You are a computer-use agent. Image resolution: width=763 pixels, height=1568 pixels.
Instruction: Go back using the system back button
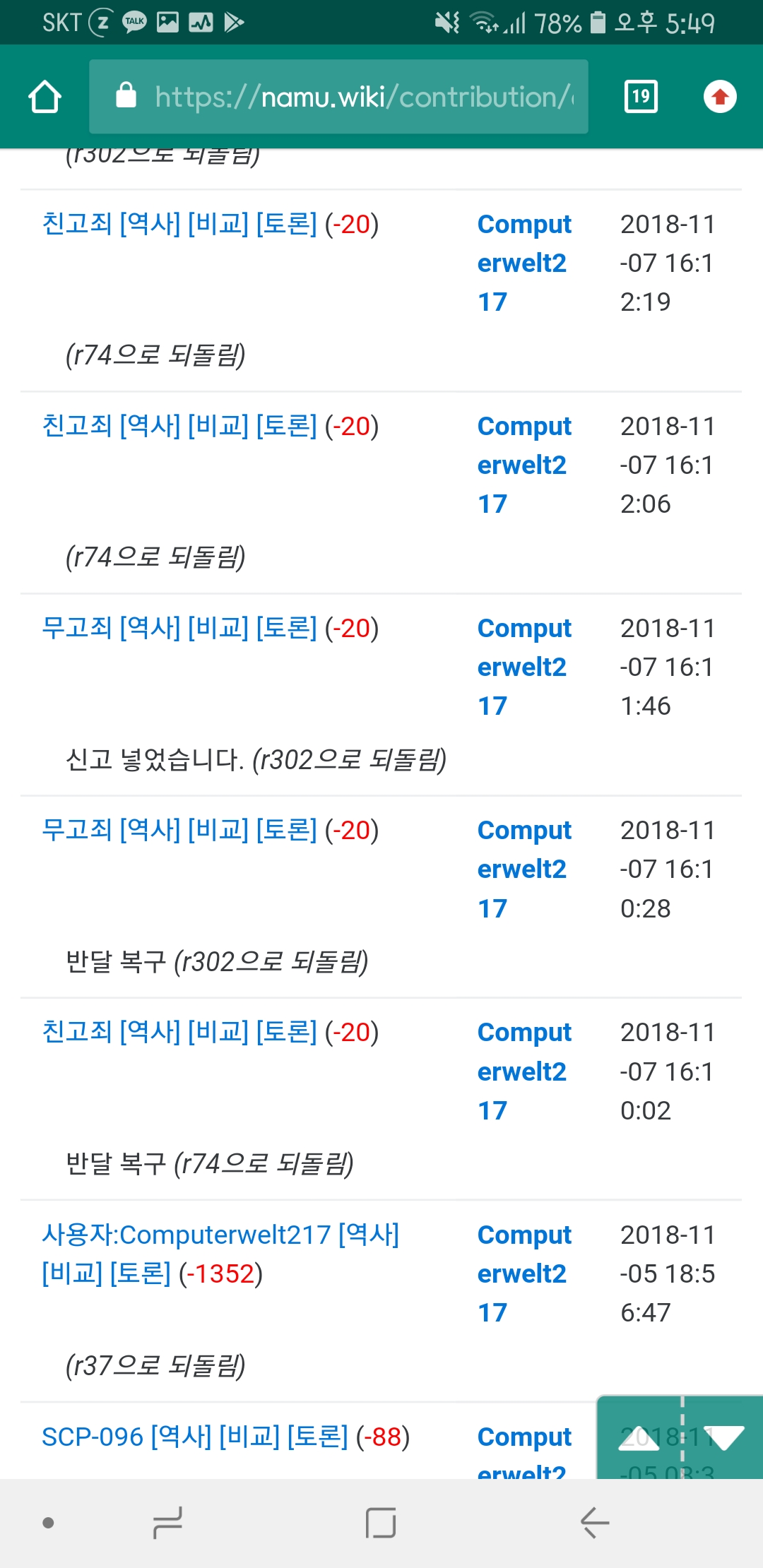[x=594, y=1522]
